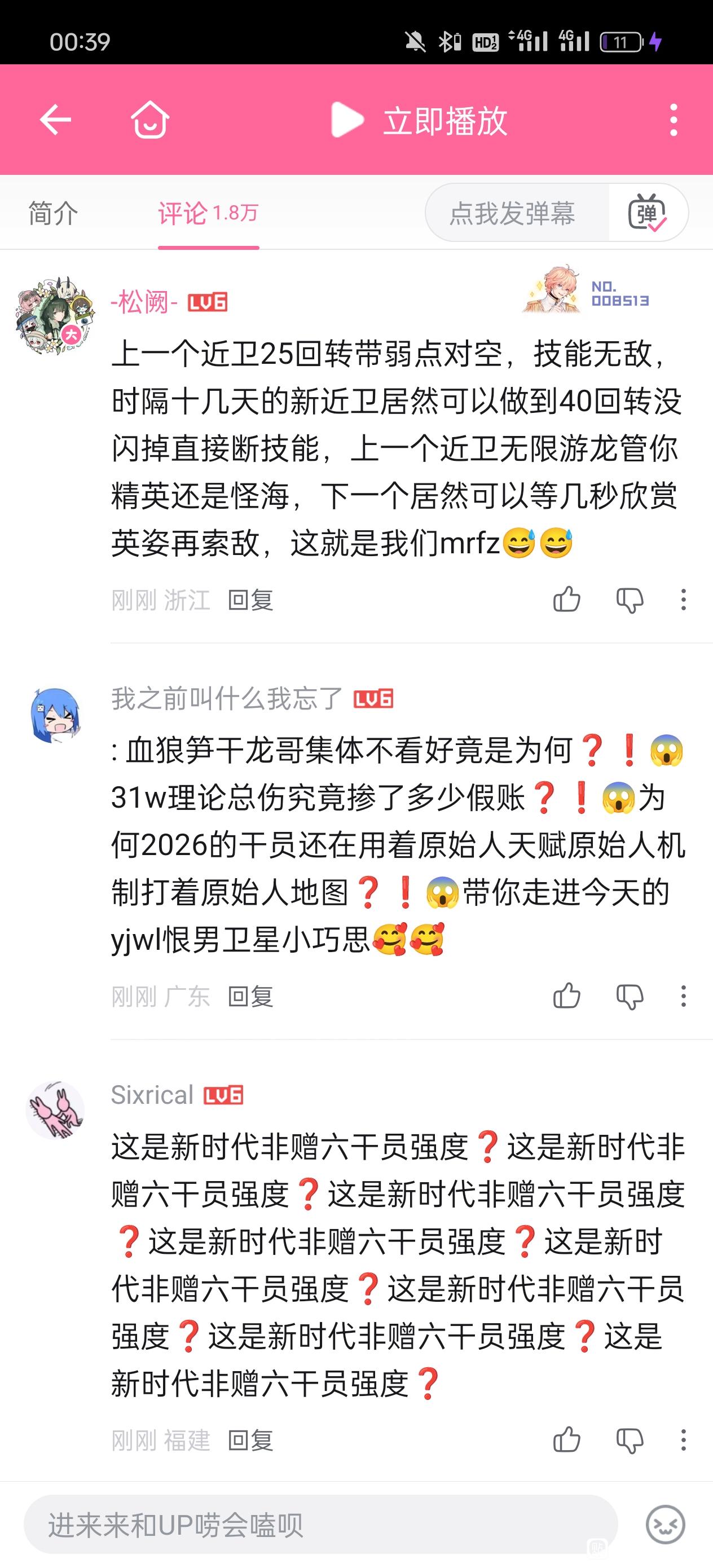Open more options on -松阙-'s comment
The image size is (713, 1568).
pyautogui.click(x=683, y=600)
